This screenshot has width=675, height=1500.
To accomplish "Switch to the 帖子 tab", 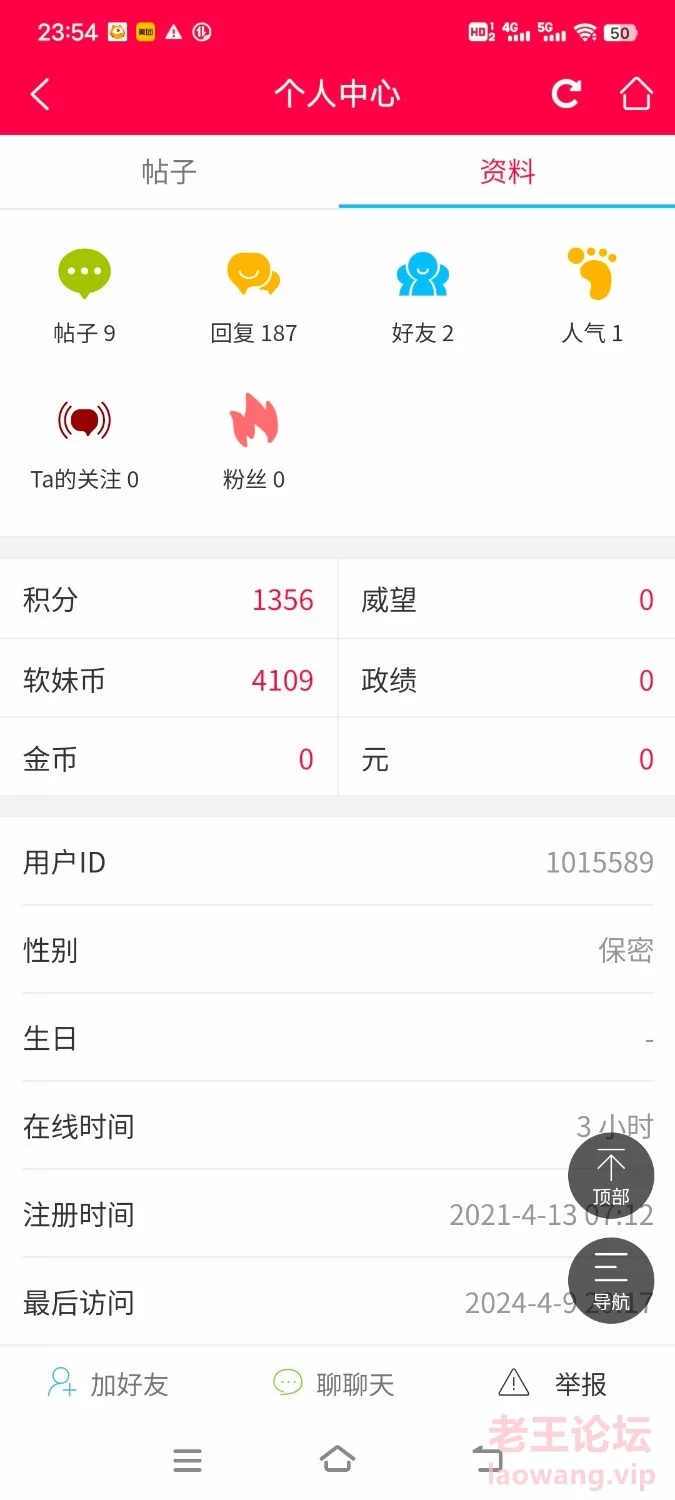I will [x=169, y=172].
